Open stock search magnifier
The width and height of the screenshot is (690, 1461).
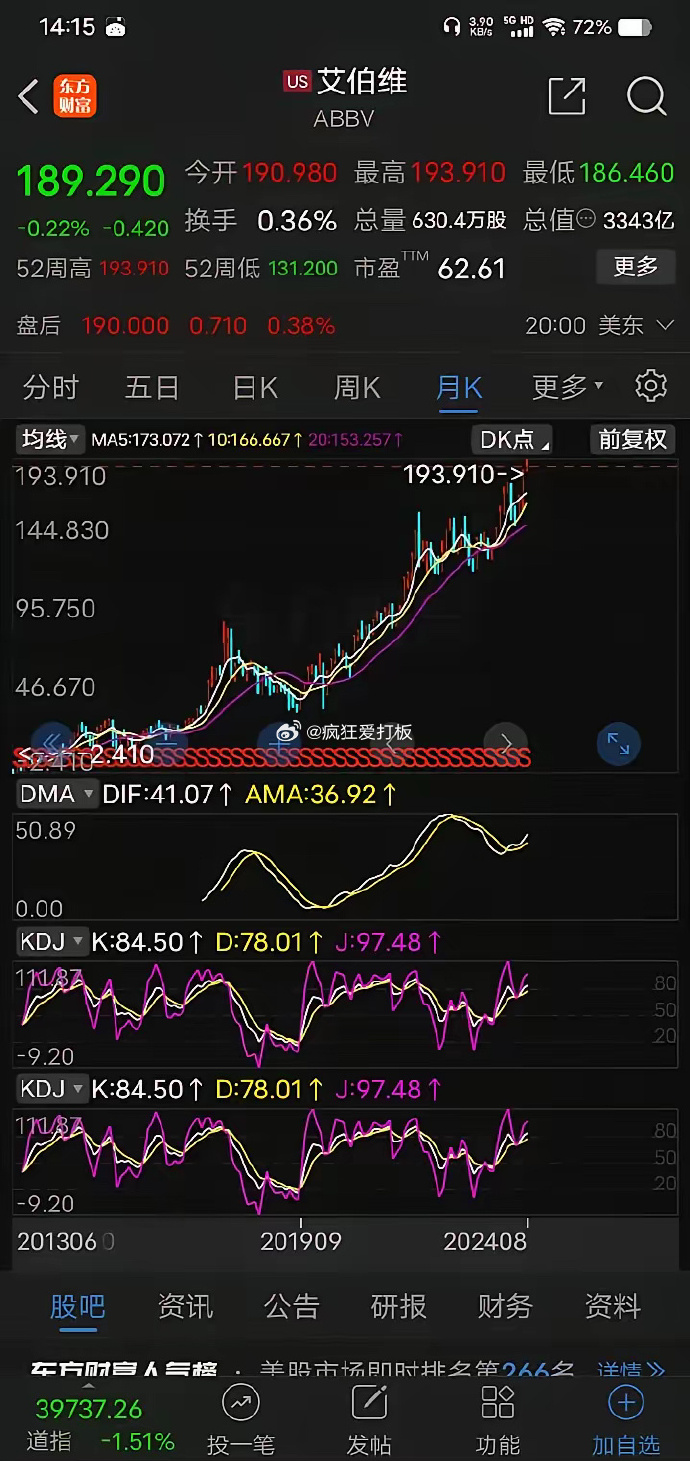pyautogui.click(x=646, y=96)
